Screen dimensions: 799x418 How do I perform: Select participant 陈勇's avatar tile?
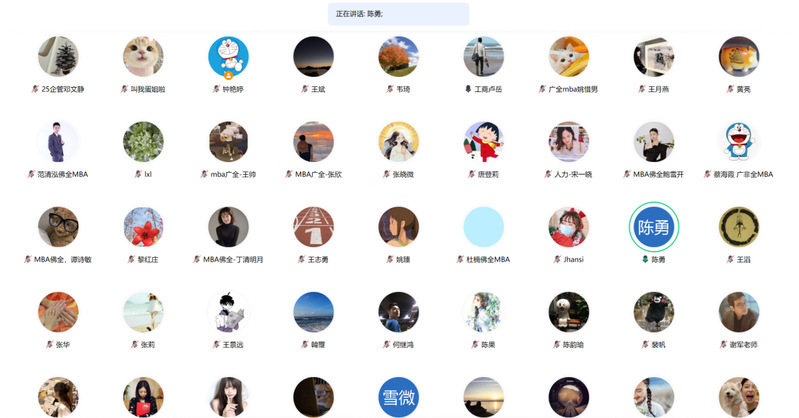tap(654, 227)
